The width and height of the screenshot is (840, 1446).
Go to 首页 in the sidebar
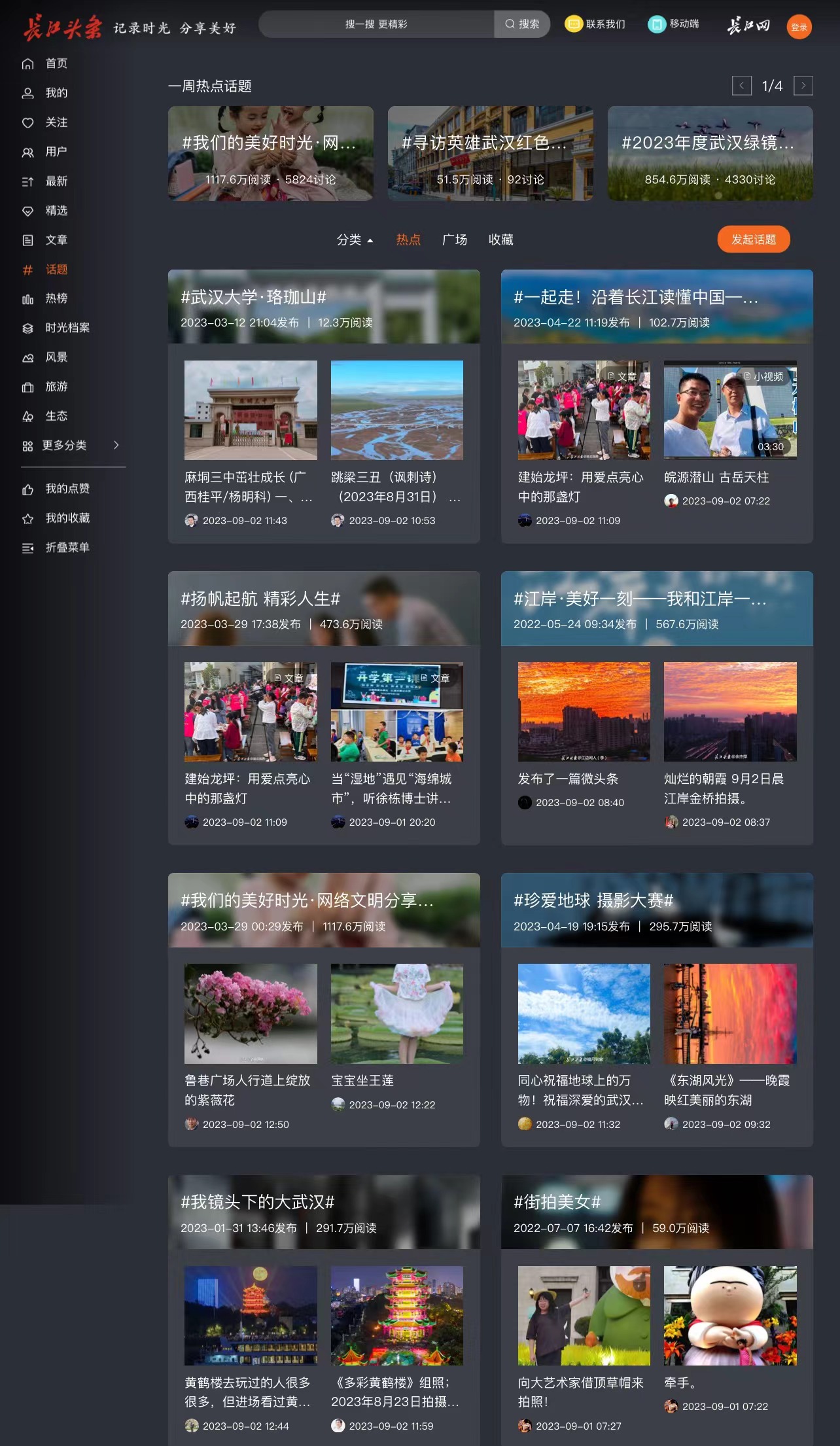tap(56, 63)
